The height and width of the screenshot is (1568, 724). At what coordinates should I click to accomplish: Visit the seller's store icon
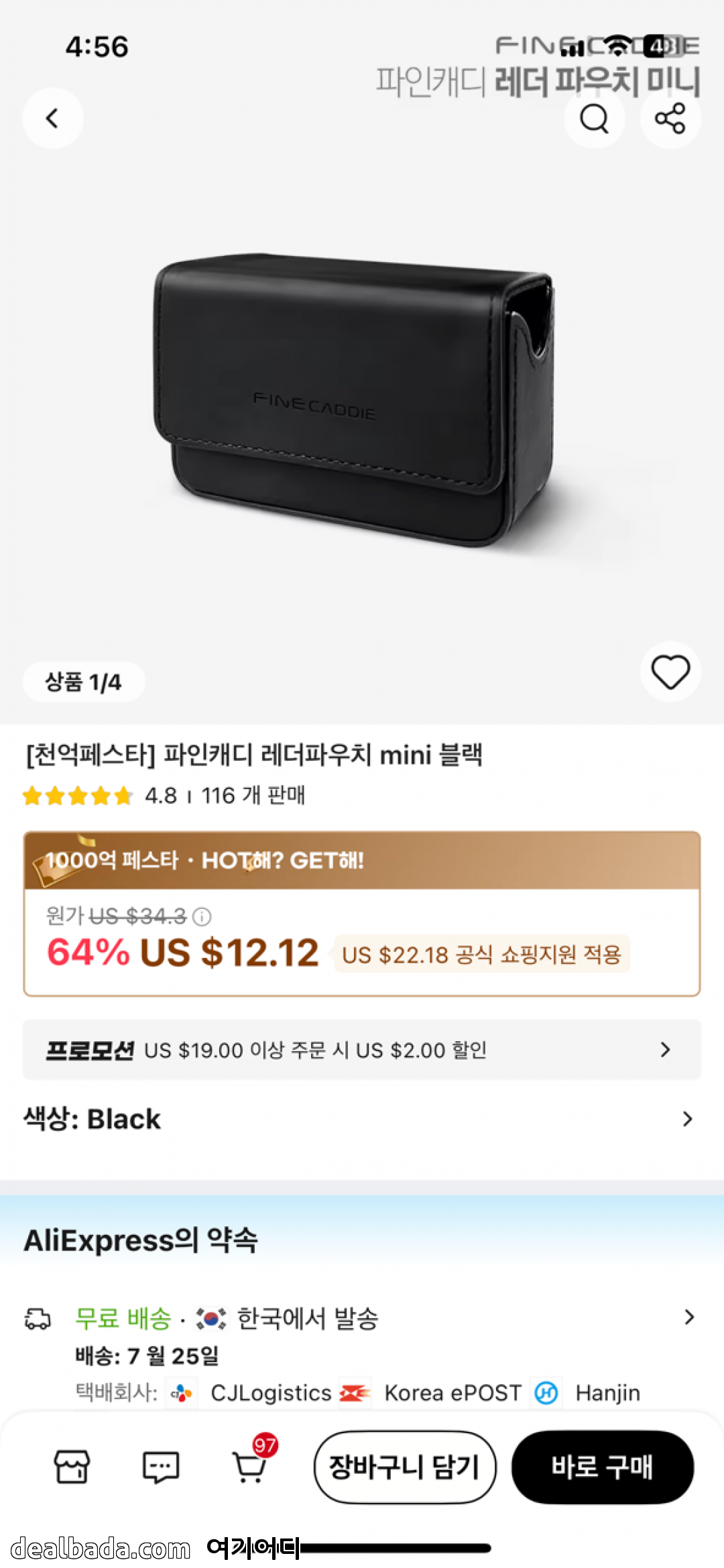click(x=72, y=1467)
